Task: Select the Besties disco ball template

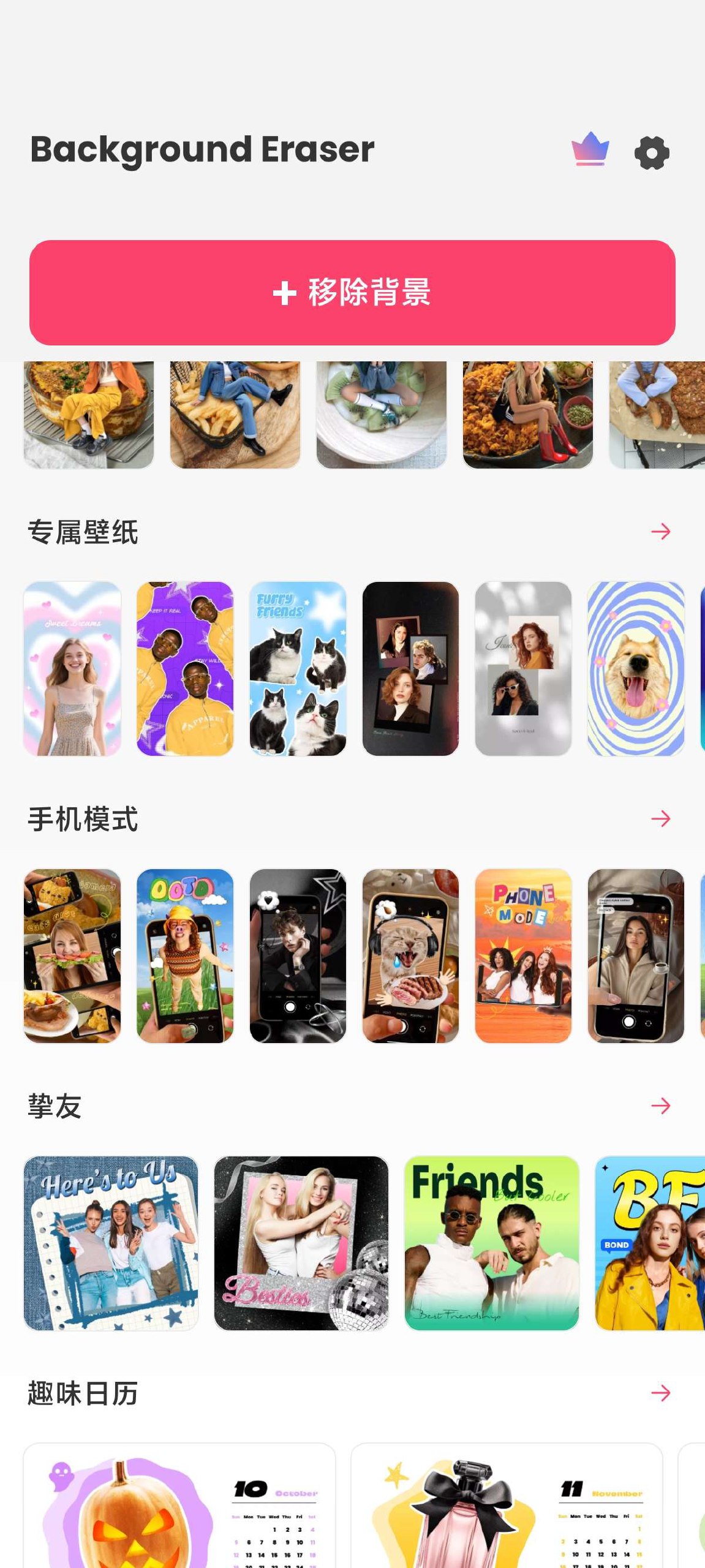Action: 301,1243
